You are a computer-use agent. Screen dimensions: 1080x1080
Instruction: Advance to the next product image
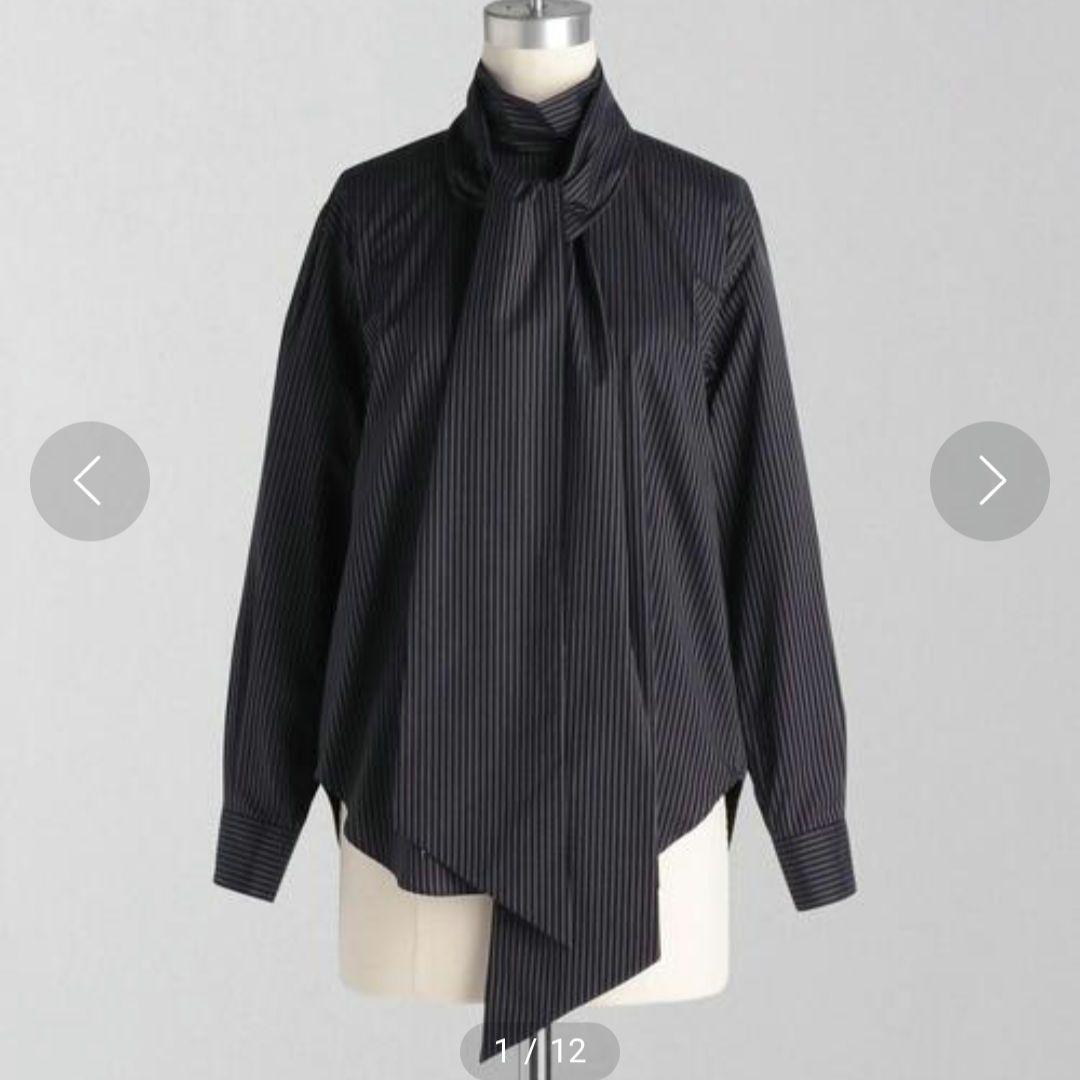[x=989, y=481]
